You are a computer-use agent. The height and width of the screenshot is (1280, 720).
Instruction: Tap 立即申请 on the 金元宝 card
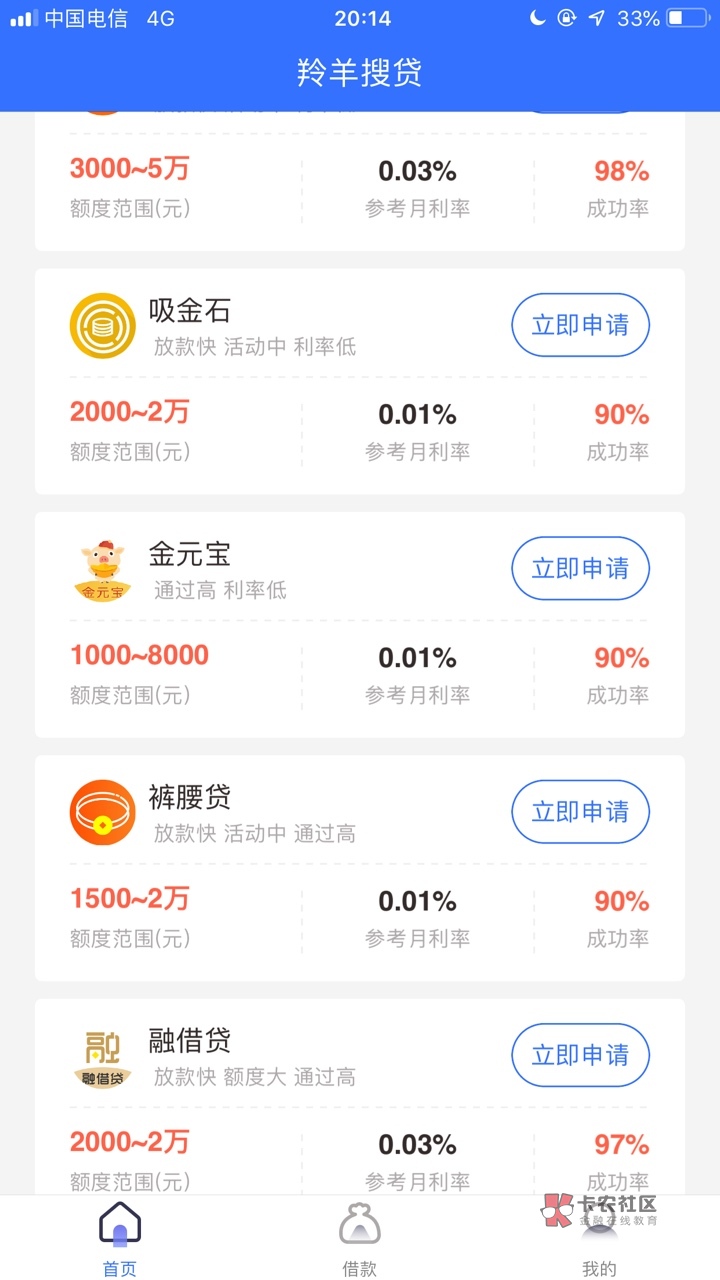tap(580, 568)
